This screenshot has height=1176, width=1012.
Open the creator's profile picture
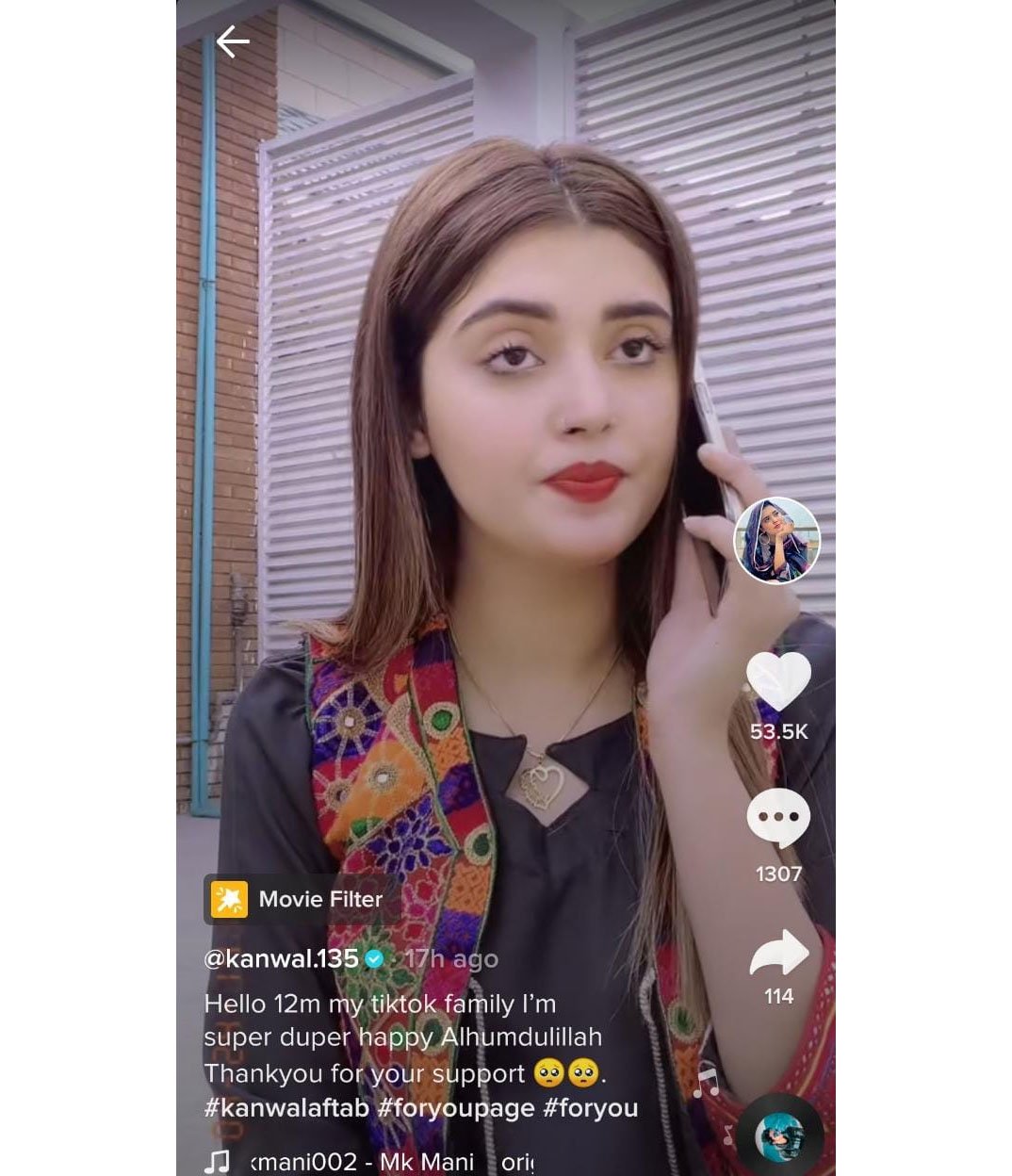click(x=777, y=541)
